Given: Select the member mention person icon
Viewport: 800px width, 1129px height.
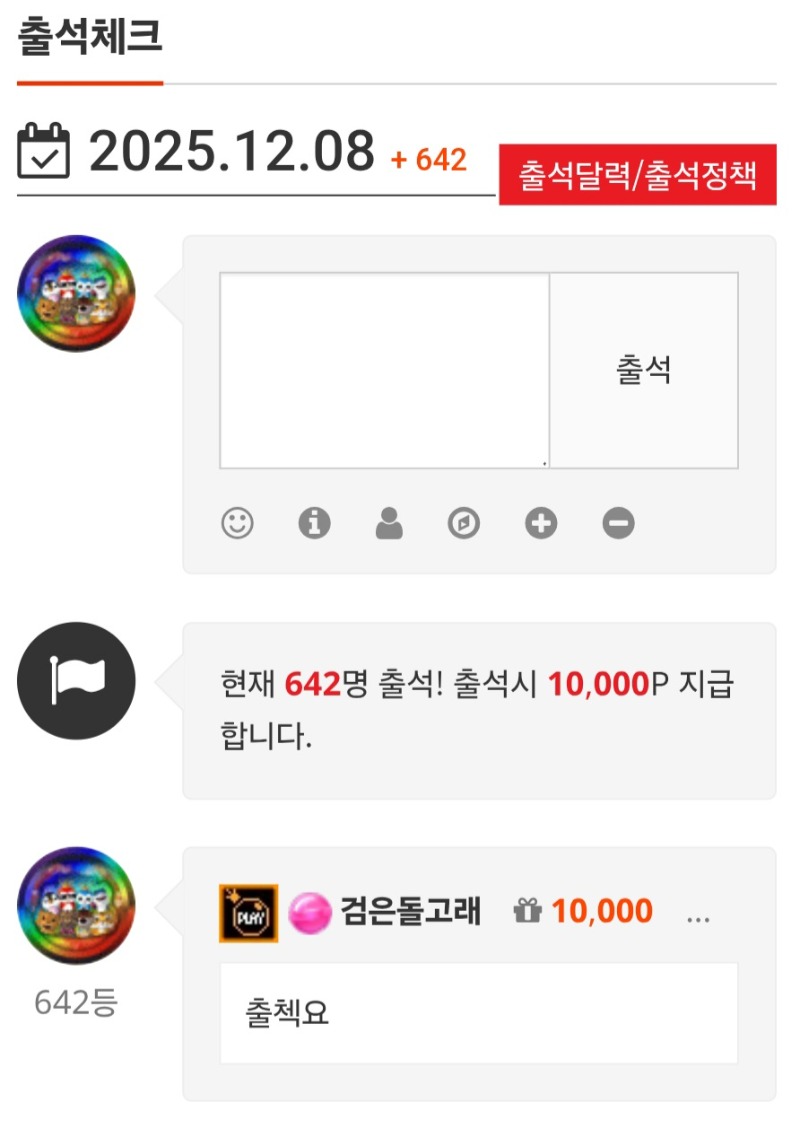Looking at the screenshot, I should pyautogui.click(x=389, y=522).
